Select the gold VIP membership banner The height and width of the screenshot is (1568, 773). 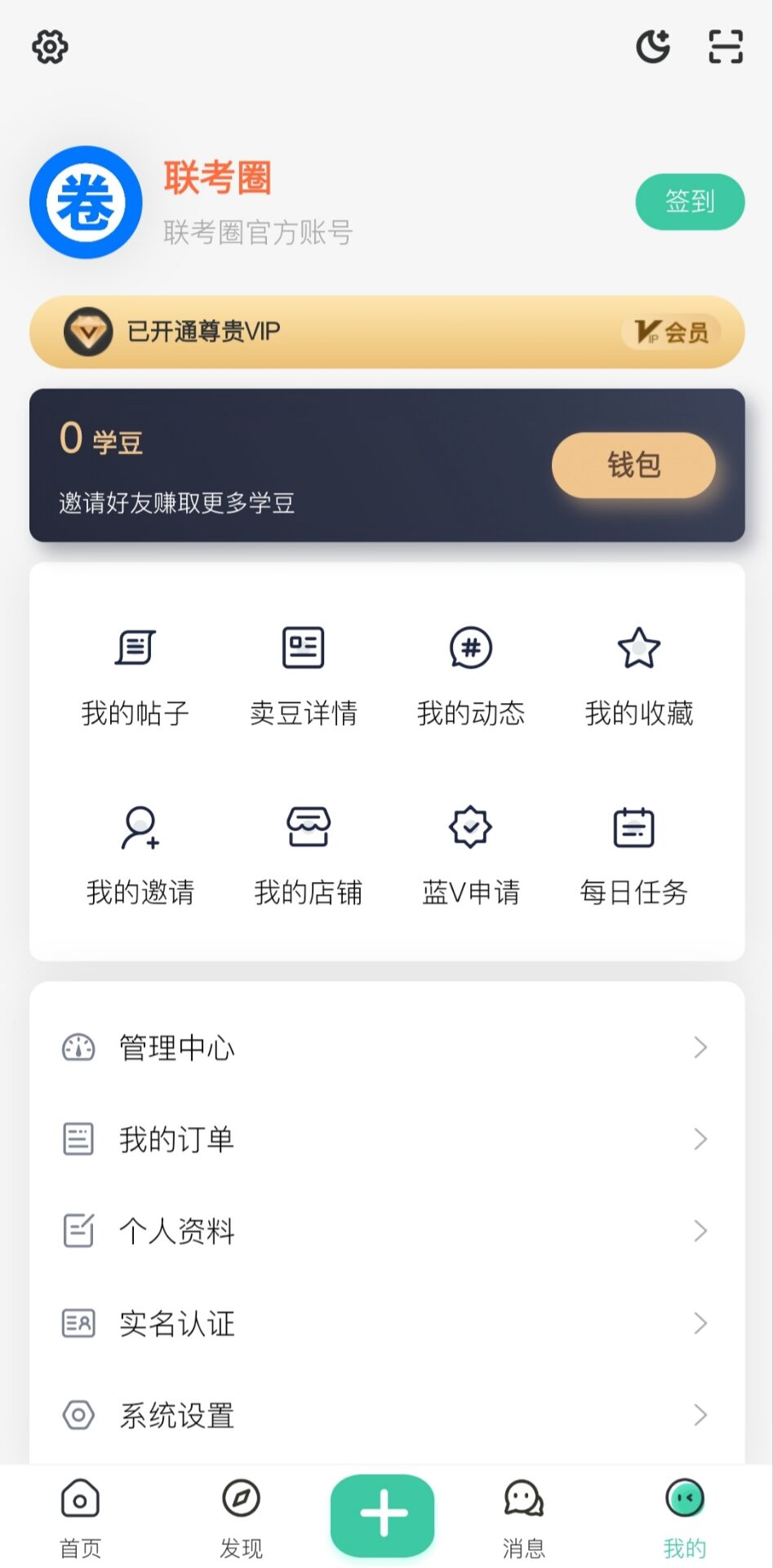coord(386,332)
